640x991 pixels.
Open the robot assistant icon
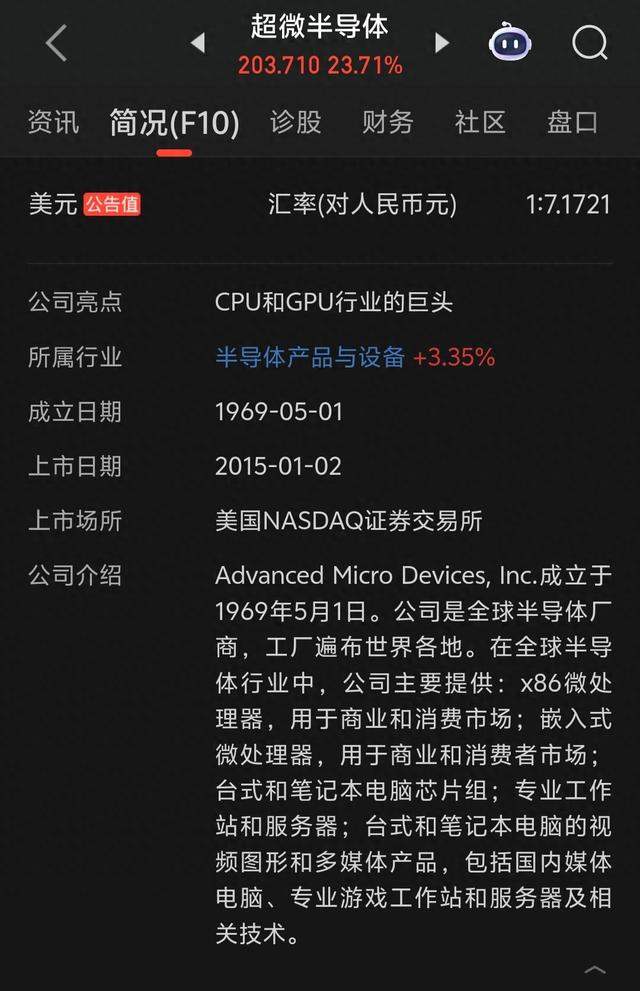pyautogui.click(x=510, y=42)
